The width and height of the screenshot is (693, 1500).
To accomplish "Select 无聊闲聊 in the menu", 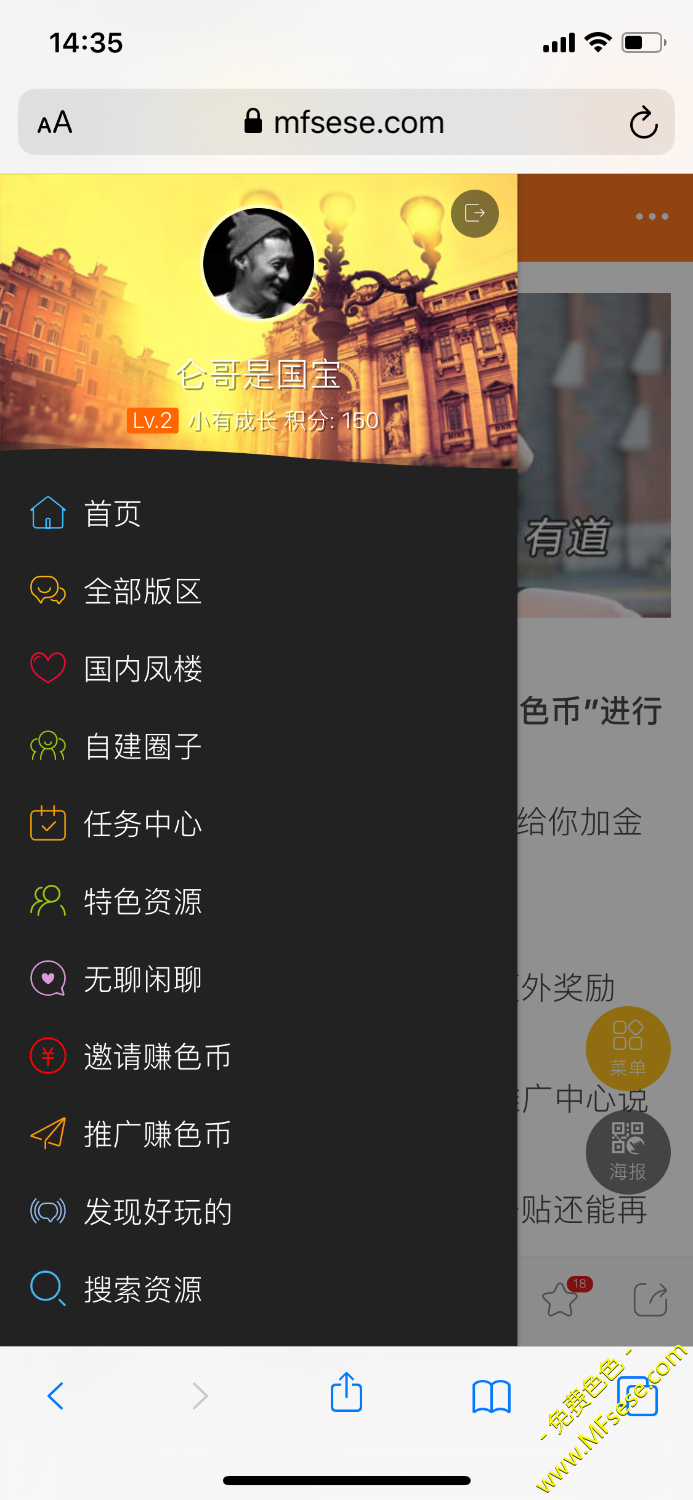I will click(142, 979).
